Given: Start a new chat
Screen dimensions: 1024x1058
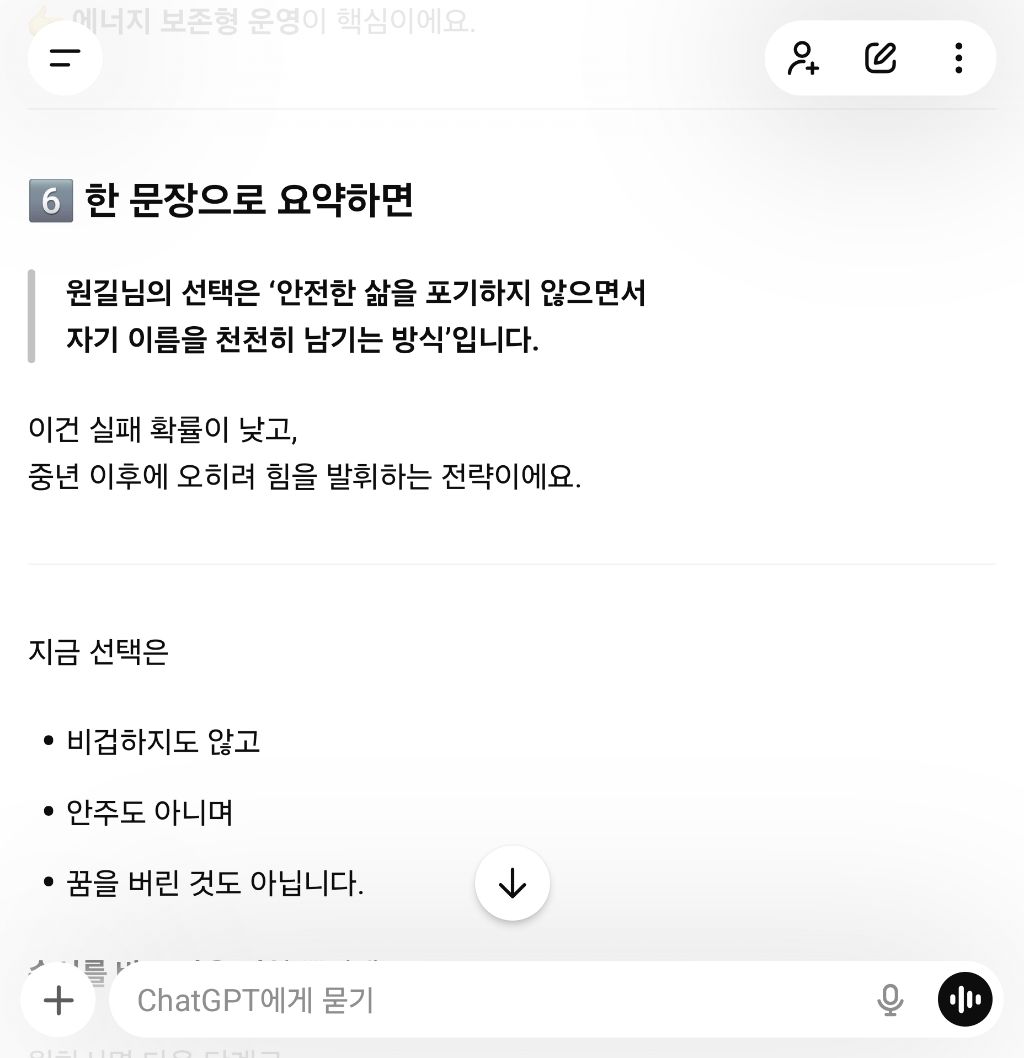Looking at the screenshot, I should pyautogui.click(x=880, y=58).
